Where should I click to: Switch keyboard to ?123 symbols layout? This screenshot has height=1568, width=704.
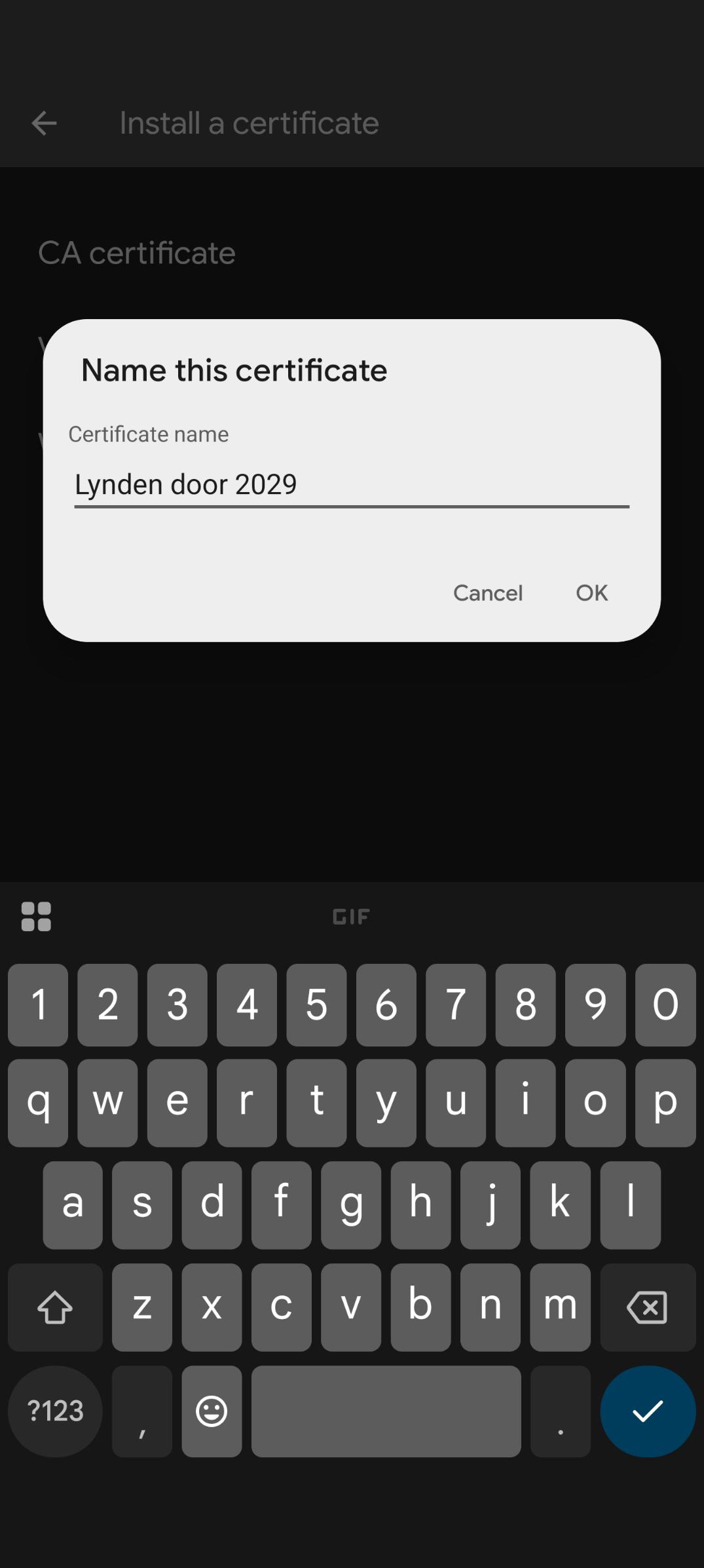click(55, 1411)
